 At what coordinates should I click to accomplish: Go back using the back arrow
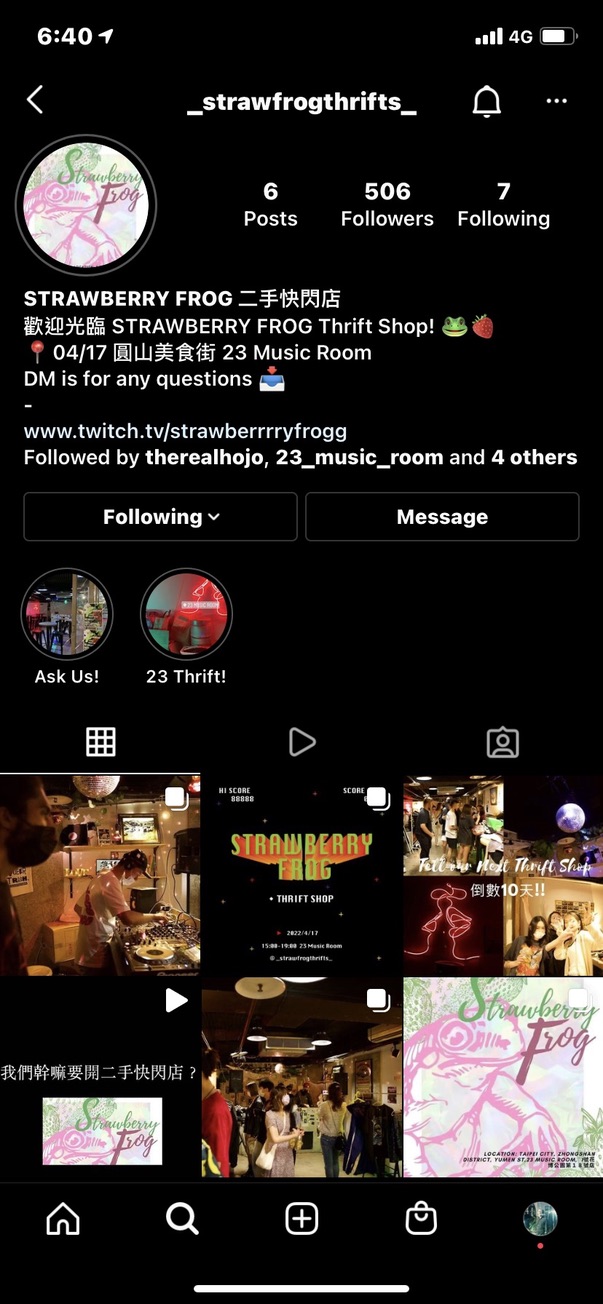tap(35, 100)
